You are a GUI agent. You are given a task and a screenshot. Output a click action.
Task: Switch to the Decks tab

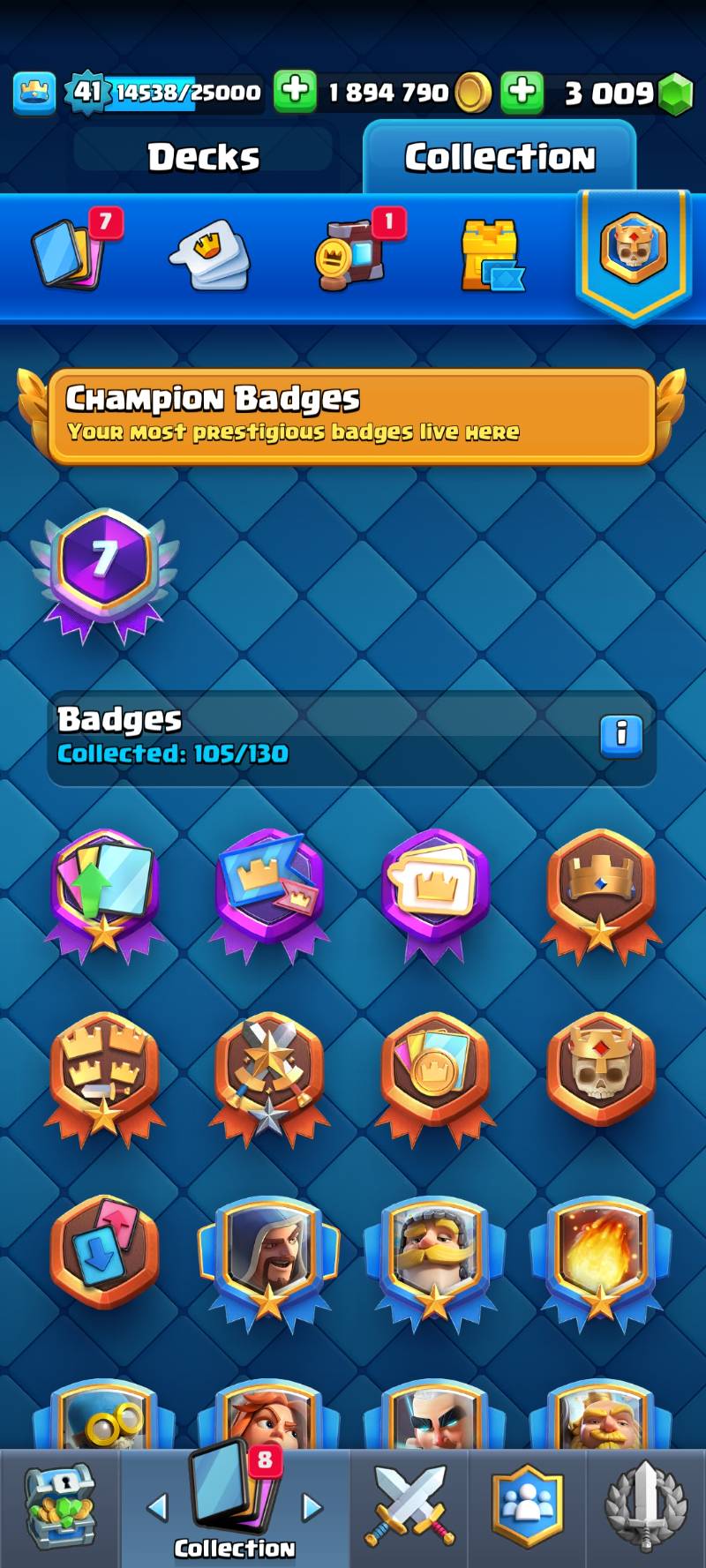203,157
